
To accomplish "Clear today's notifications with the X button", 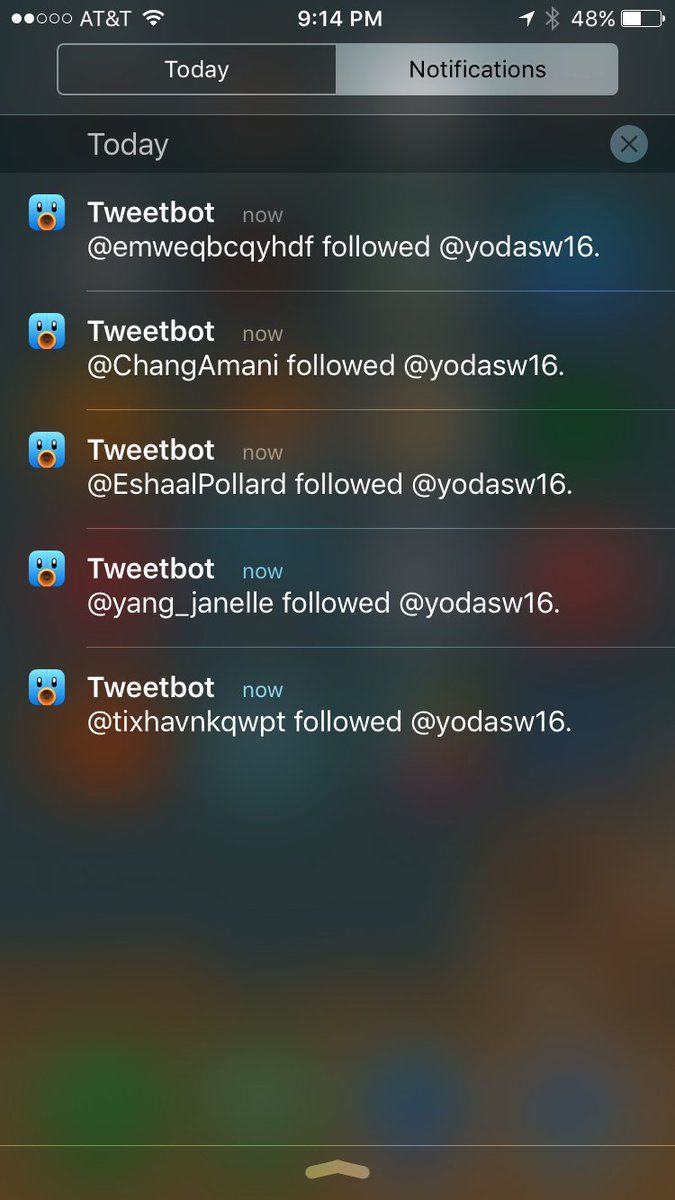I will click(628, 145).
